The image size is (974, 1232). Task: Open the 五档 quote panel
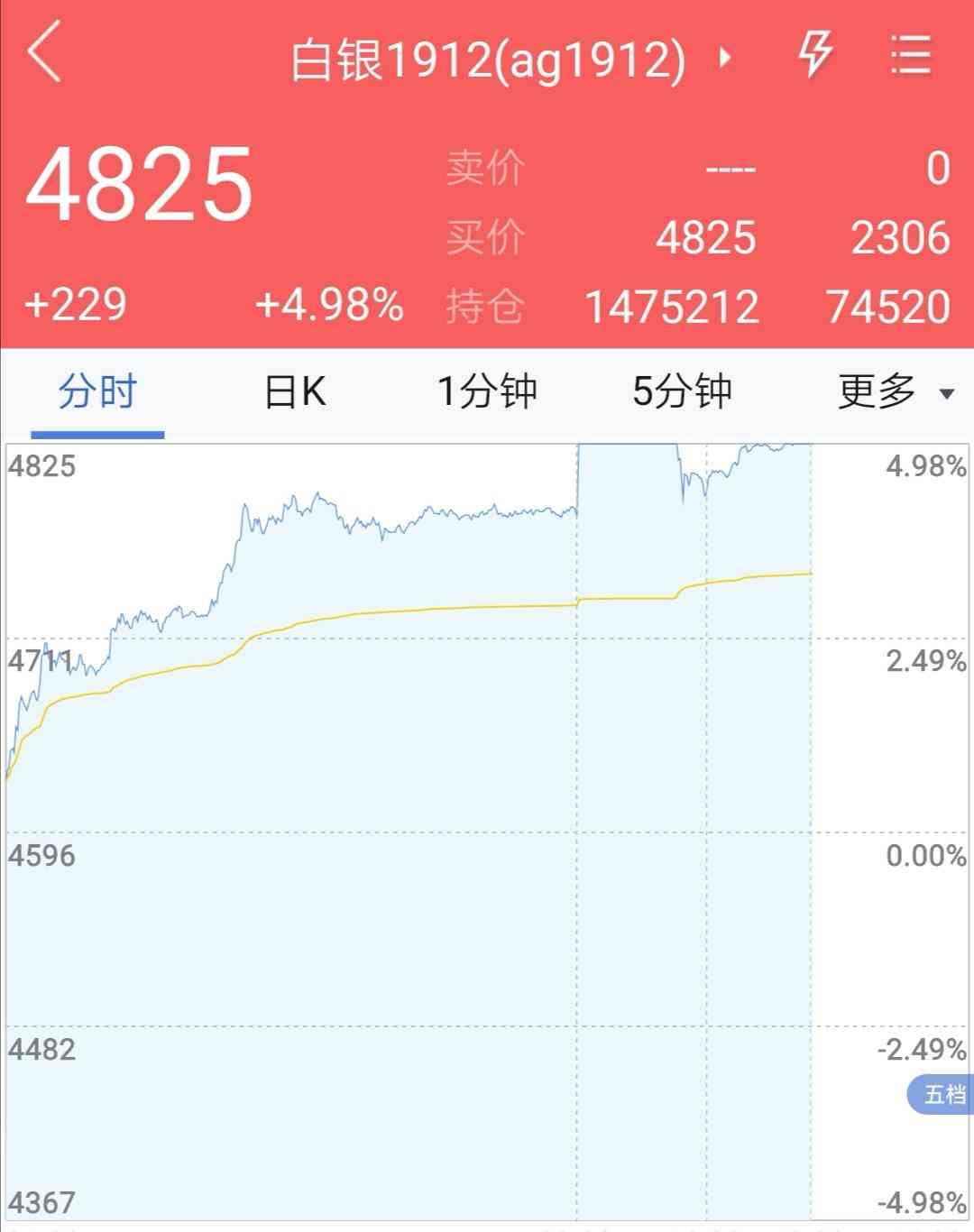940,1091
